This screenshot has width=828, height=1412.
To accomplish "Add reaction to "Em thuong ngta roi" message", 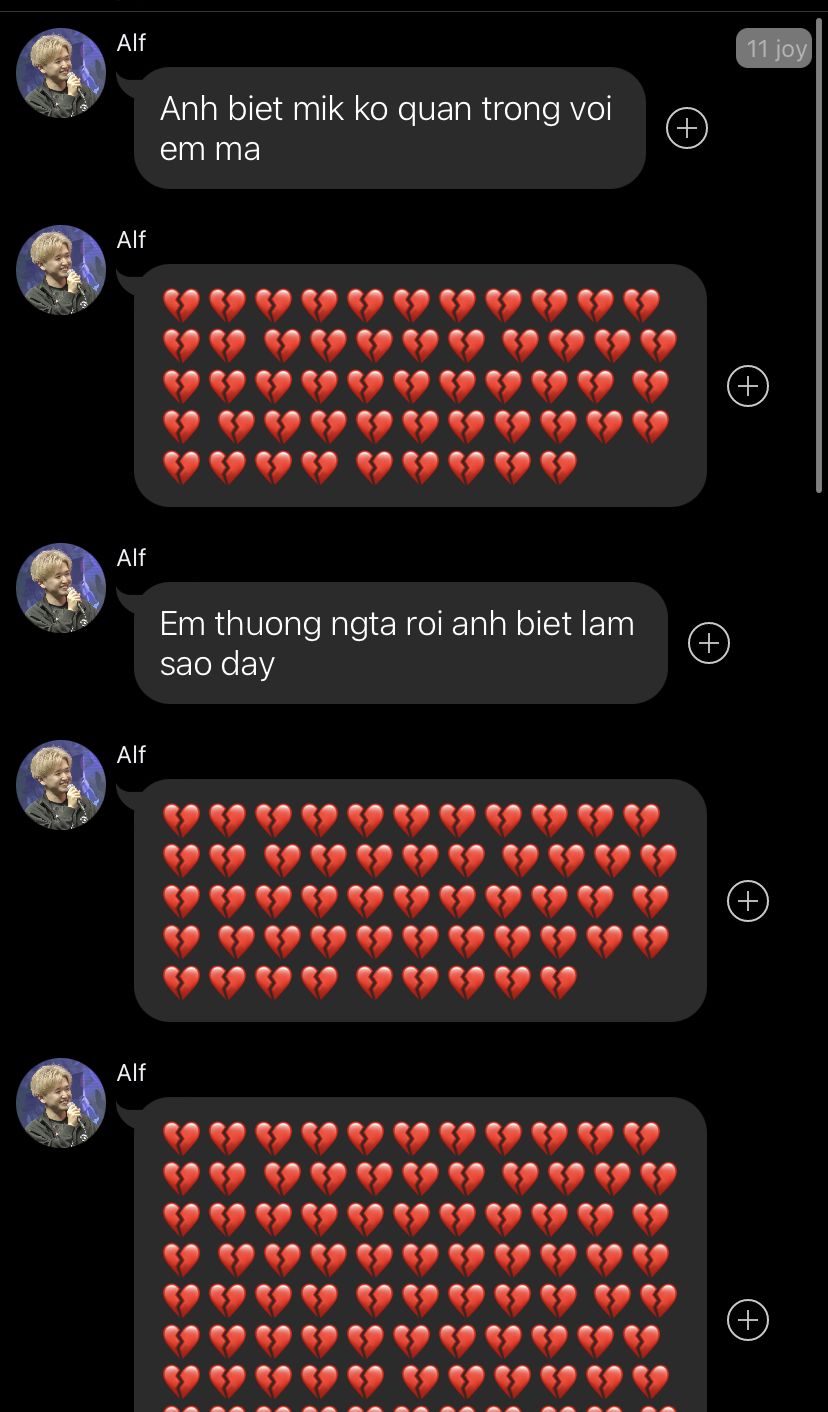I will 709,643.
